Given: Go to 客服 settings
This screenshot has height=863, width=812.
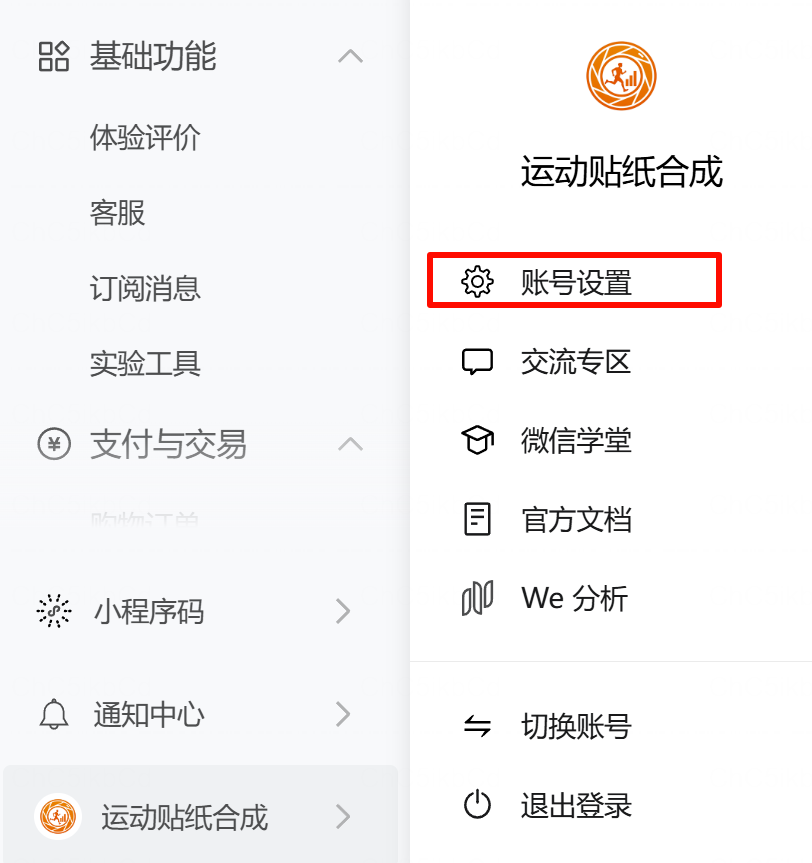Looking at the screenshot, I should point(118,213).
